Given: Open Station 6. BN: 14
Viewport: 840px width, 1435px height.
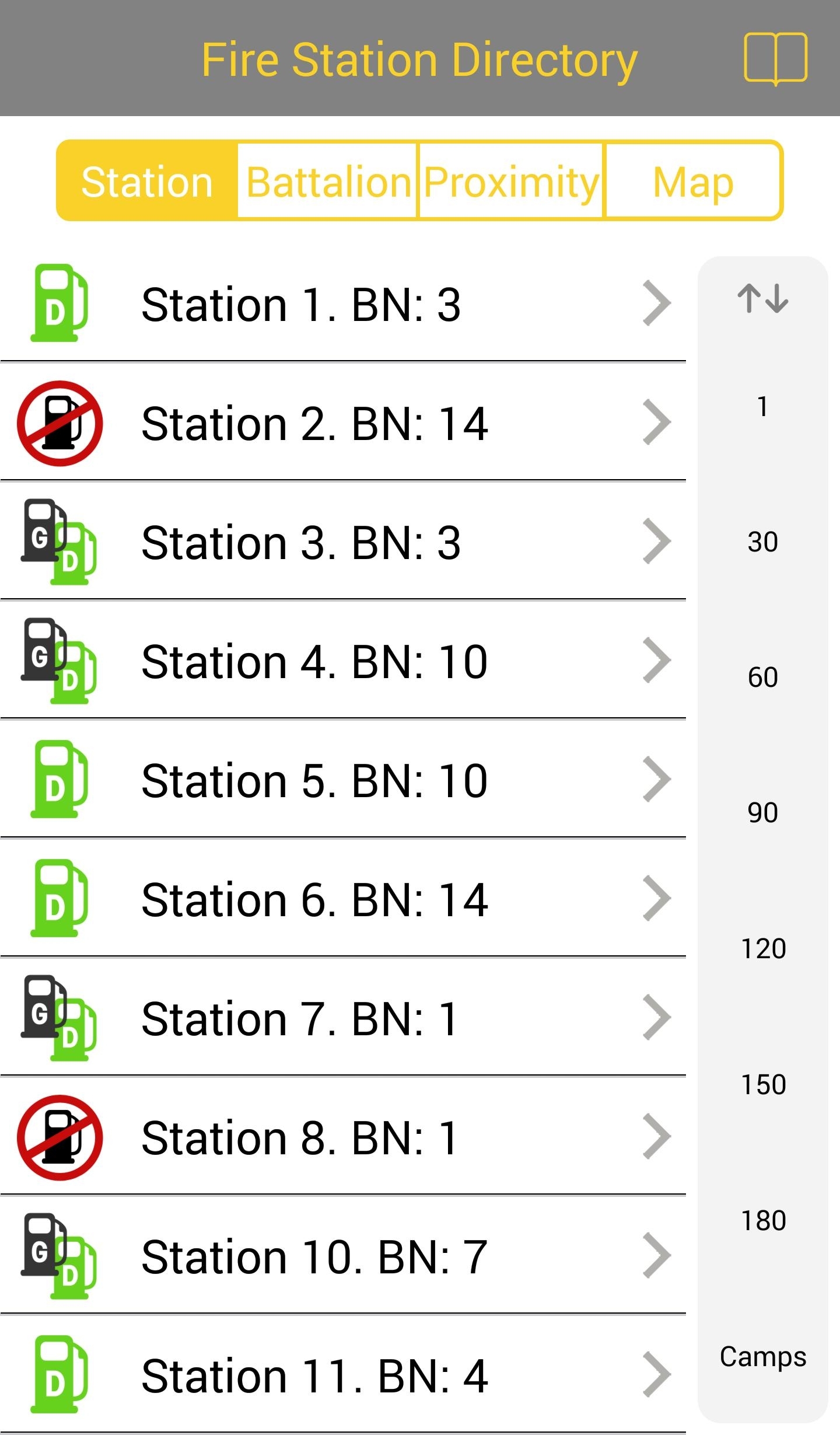Looking at the screenshot, I should (343, 899).
